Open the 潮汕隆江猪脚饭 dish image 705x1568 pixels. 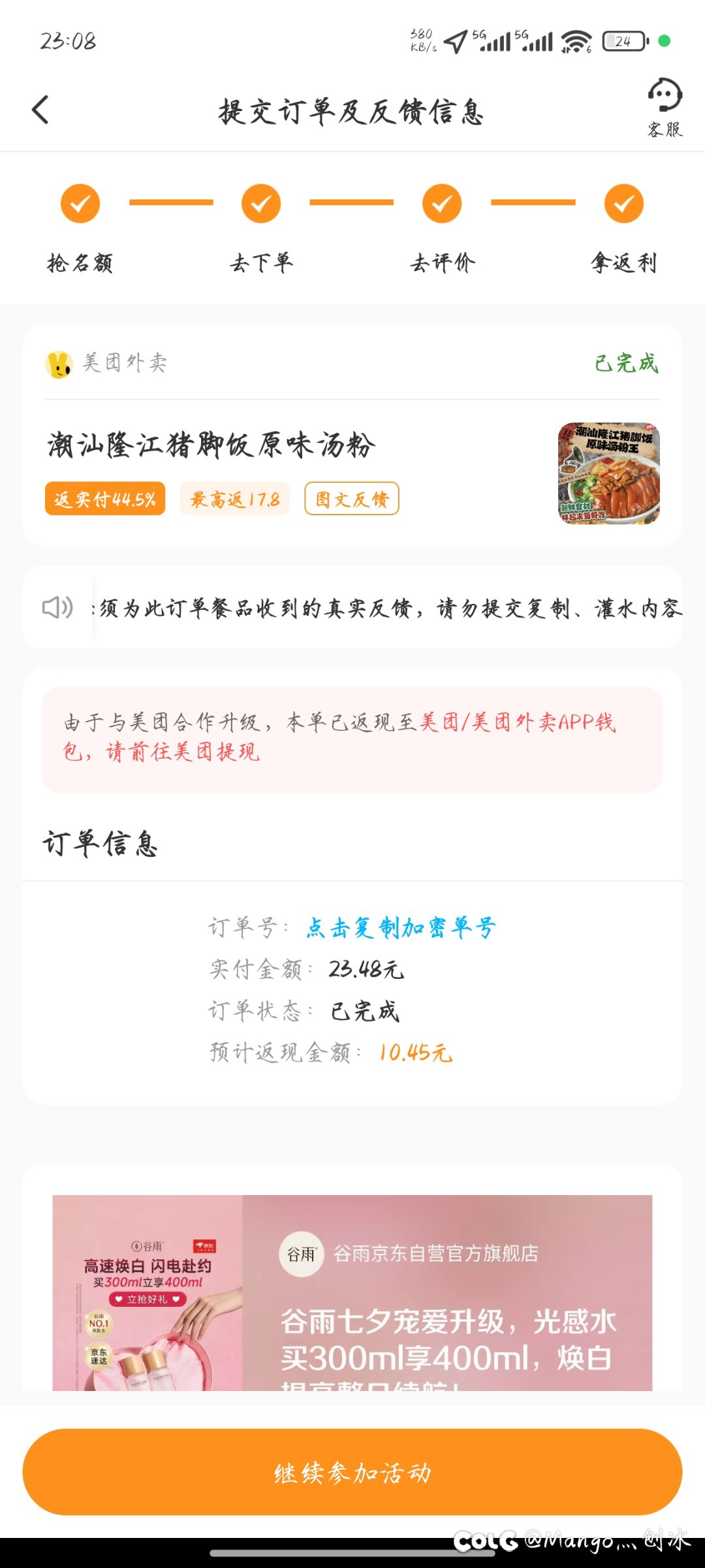point(608,473)
